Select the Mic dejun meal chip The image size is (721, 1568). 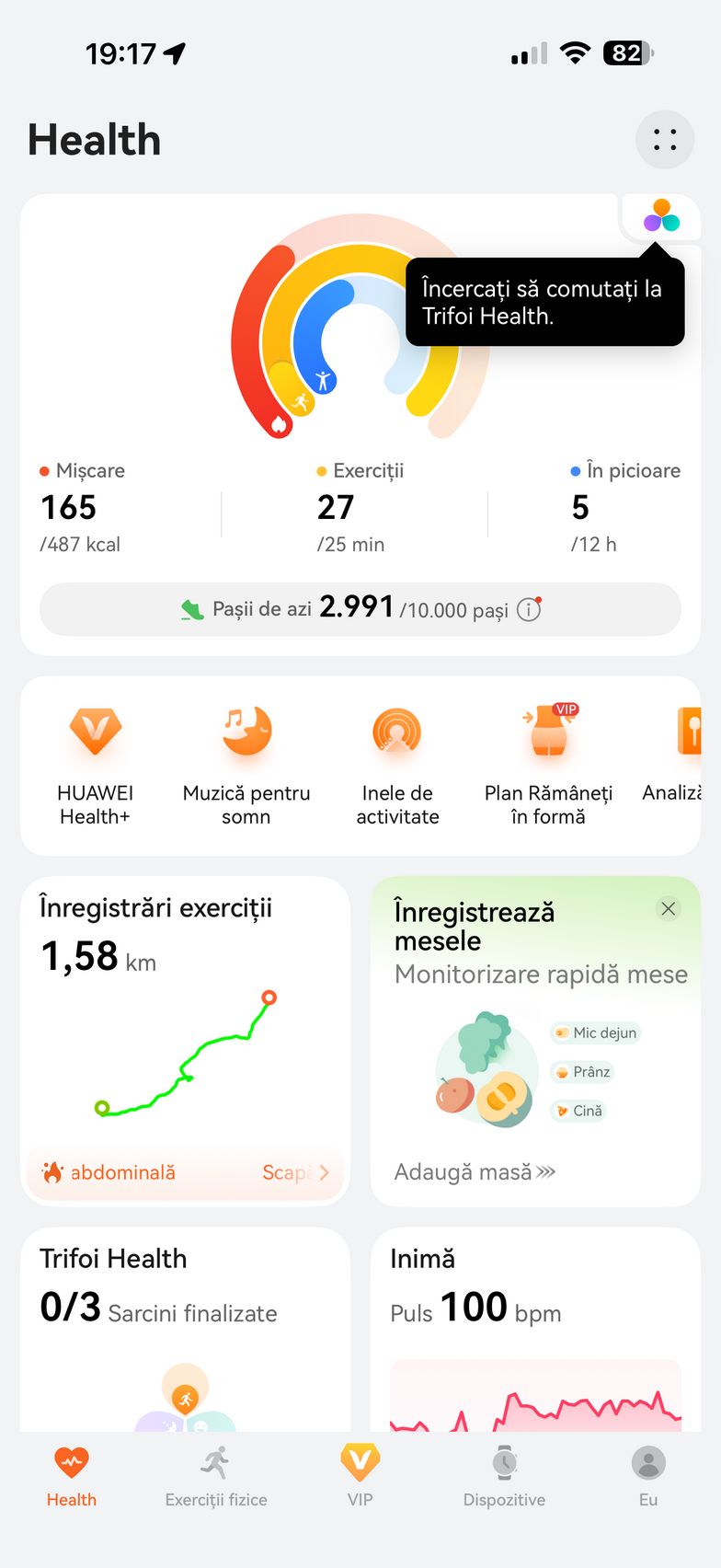595,1032
